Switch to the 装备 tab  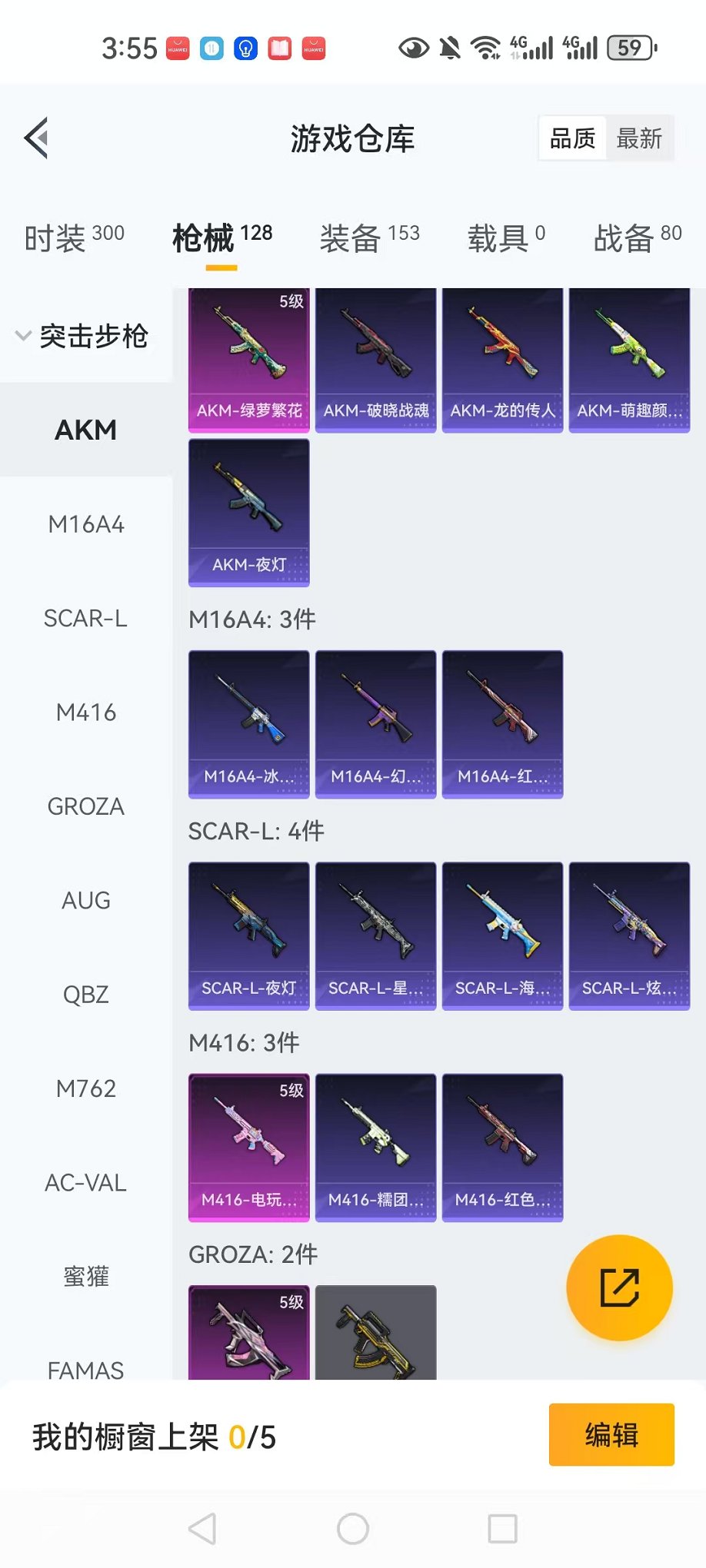[369, 238]
